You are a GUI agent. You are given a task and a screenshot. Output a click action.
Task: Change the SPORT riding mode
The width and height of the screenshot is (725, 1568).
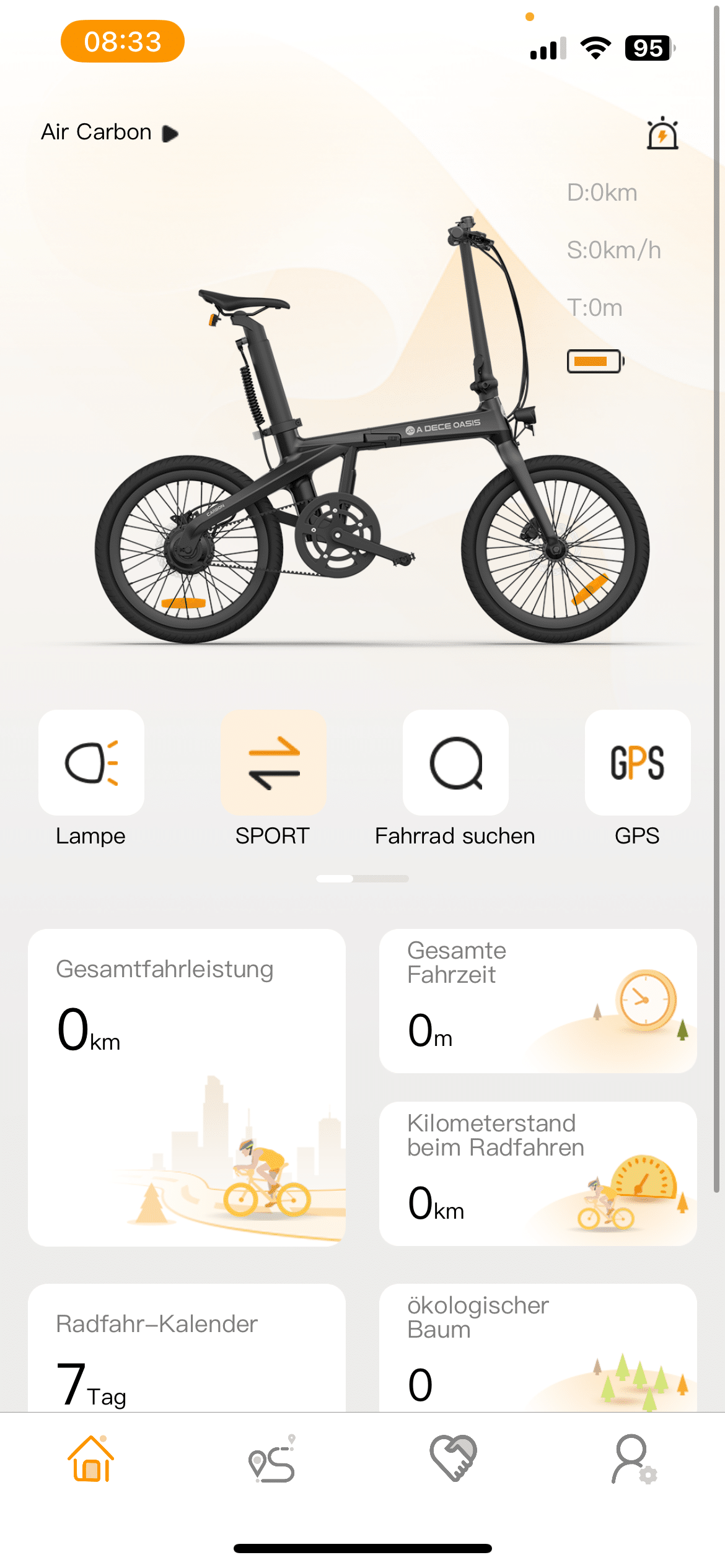273,762
